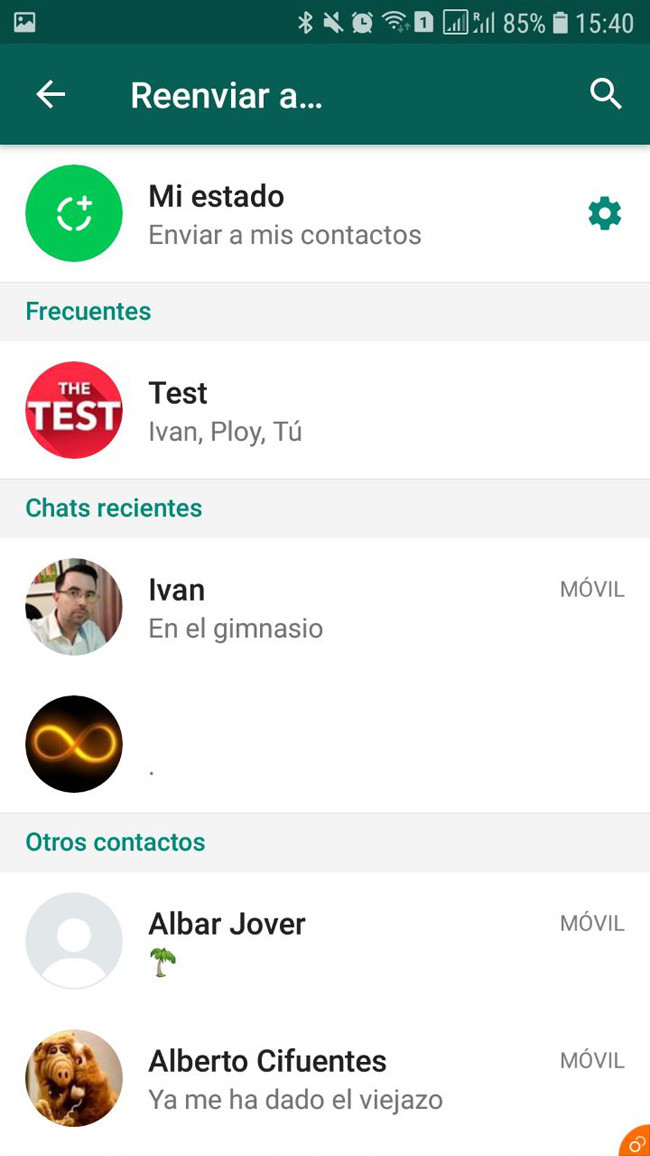Go back using the arrow icon
This screenshot has height=1156, width=650.
pos(51,94)
